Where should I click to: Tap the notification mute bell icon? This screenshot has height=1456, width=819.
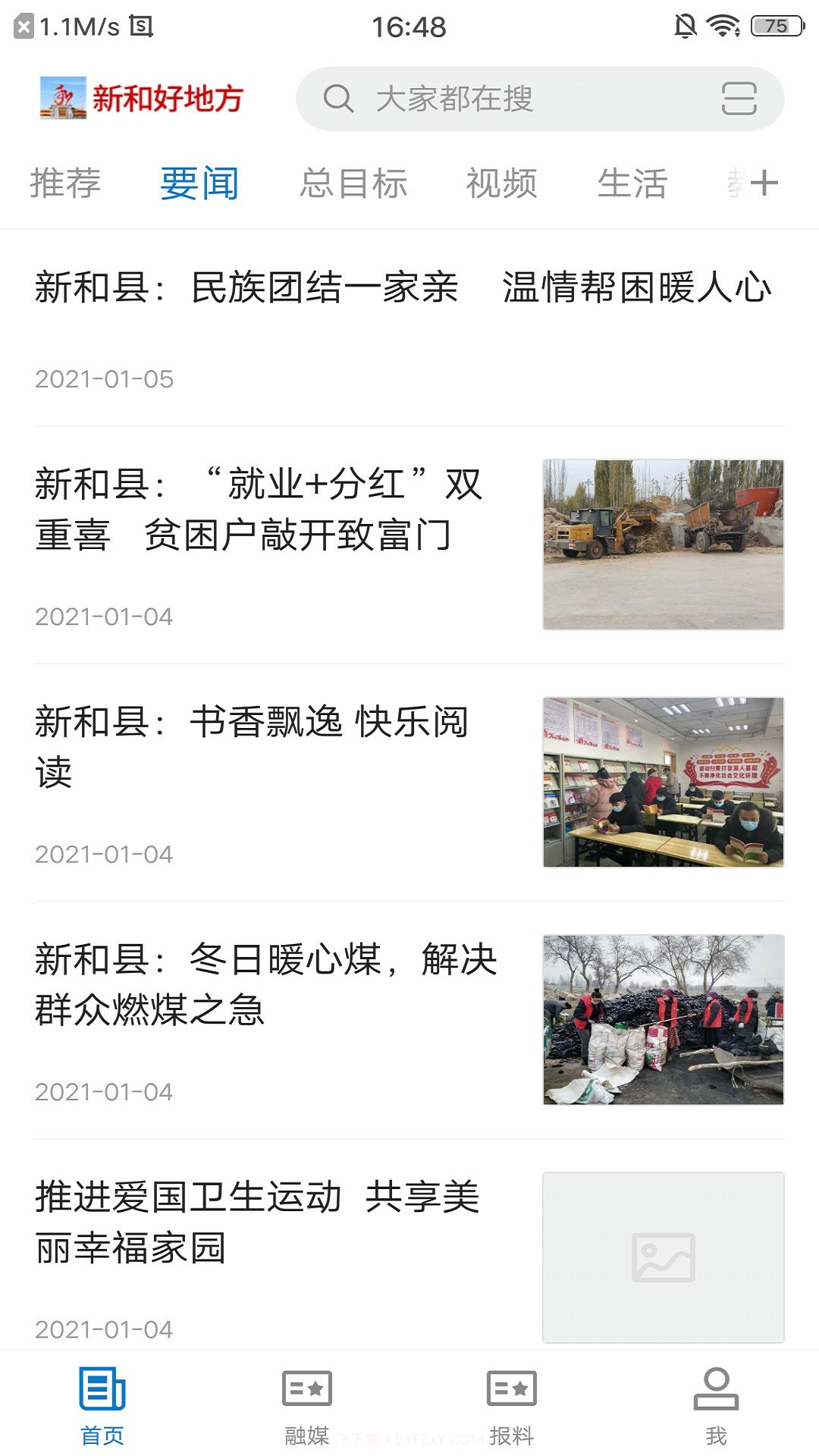tap(685, 25)
